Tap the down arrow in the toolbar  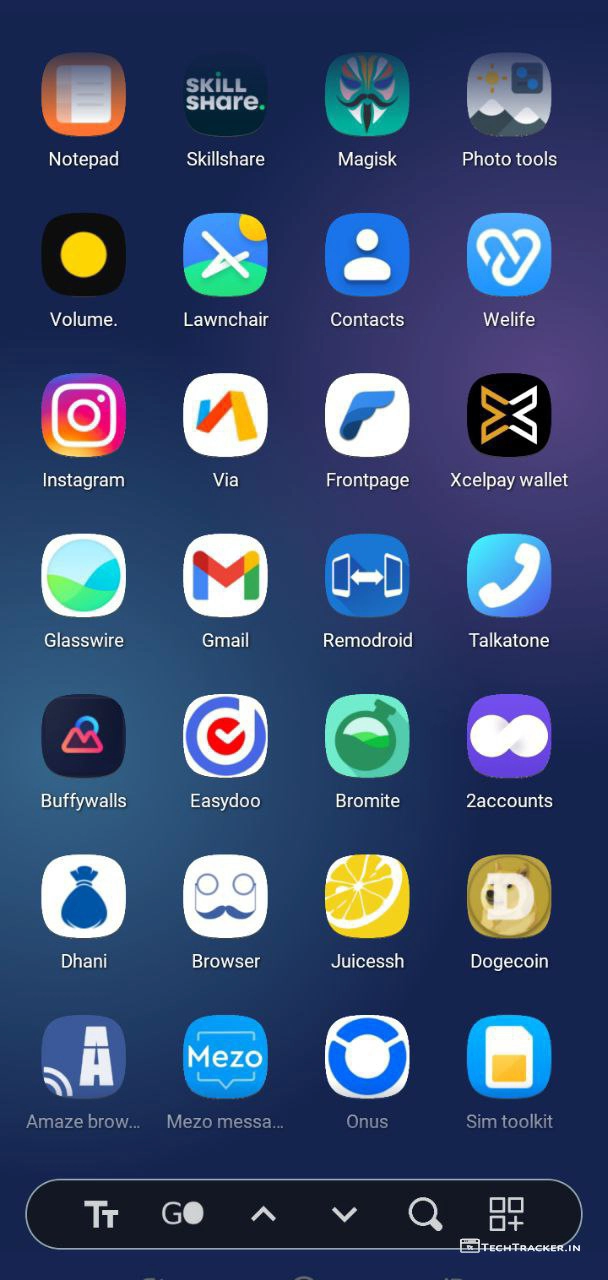click(344, 1214)
